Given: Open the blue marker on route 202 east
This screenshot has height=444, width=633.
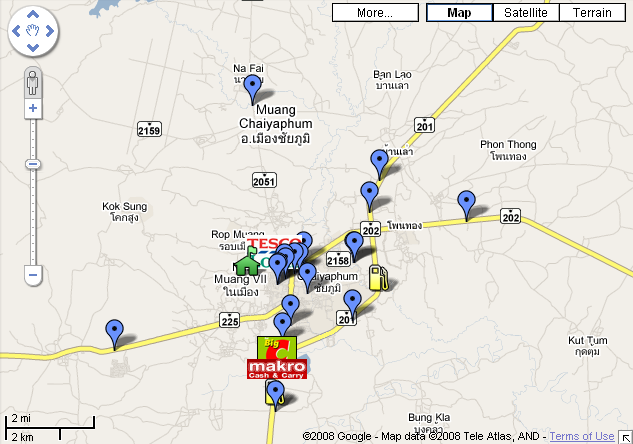Looking at the screenshot, I should coord(466,203).
